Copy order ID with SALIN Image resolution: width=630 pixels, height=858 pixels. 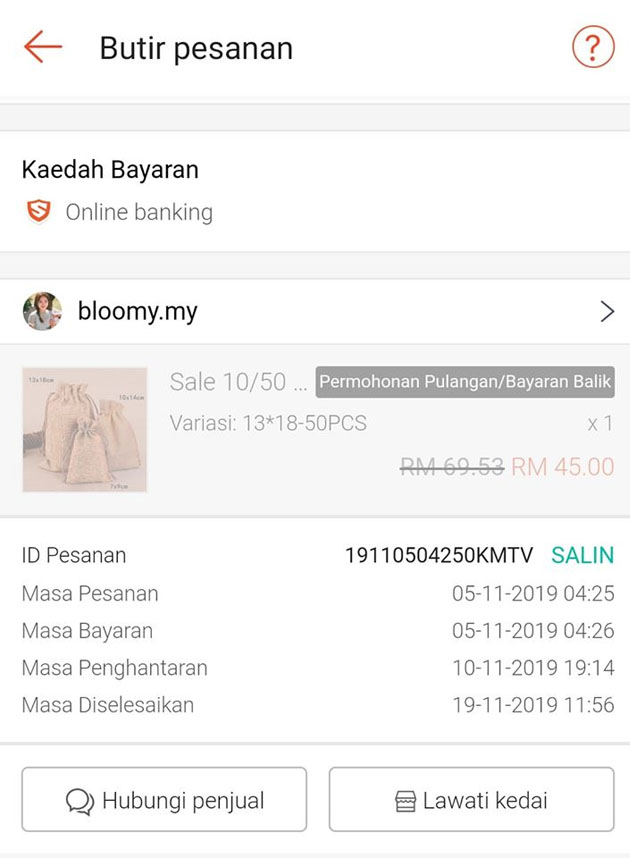pos(582,555)
